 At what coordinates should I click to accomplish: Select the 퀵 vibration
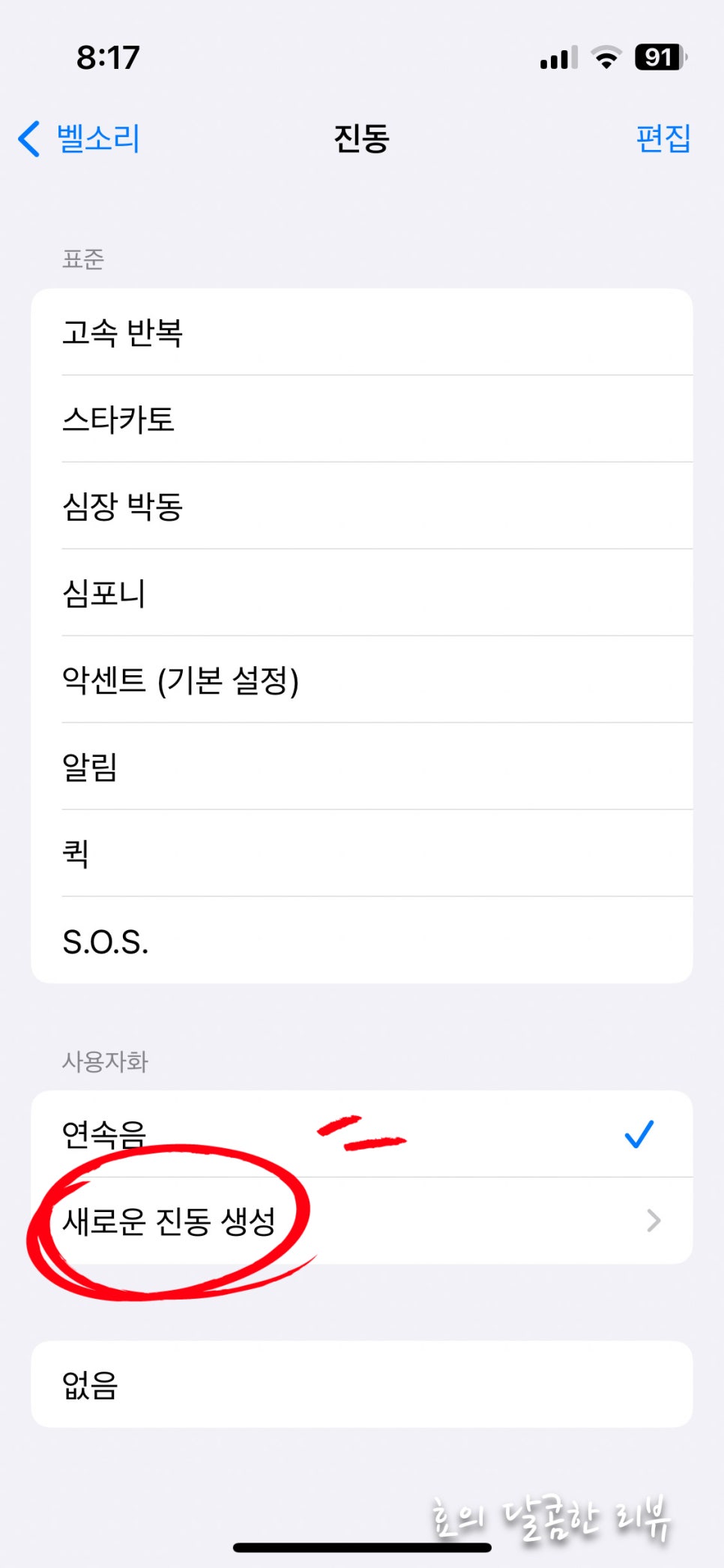362,854
